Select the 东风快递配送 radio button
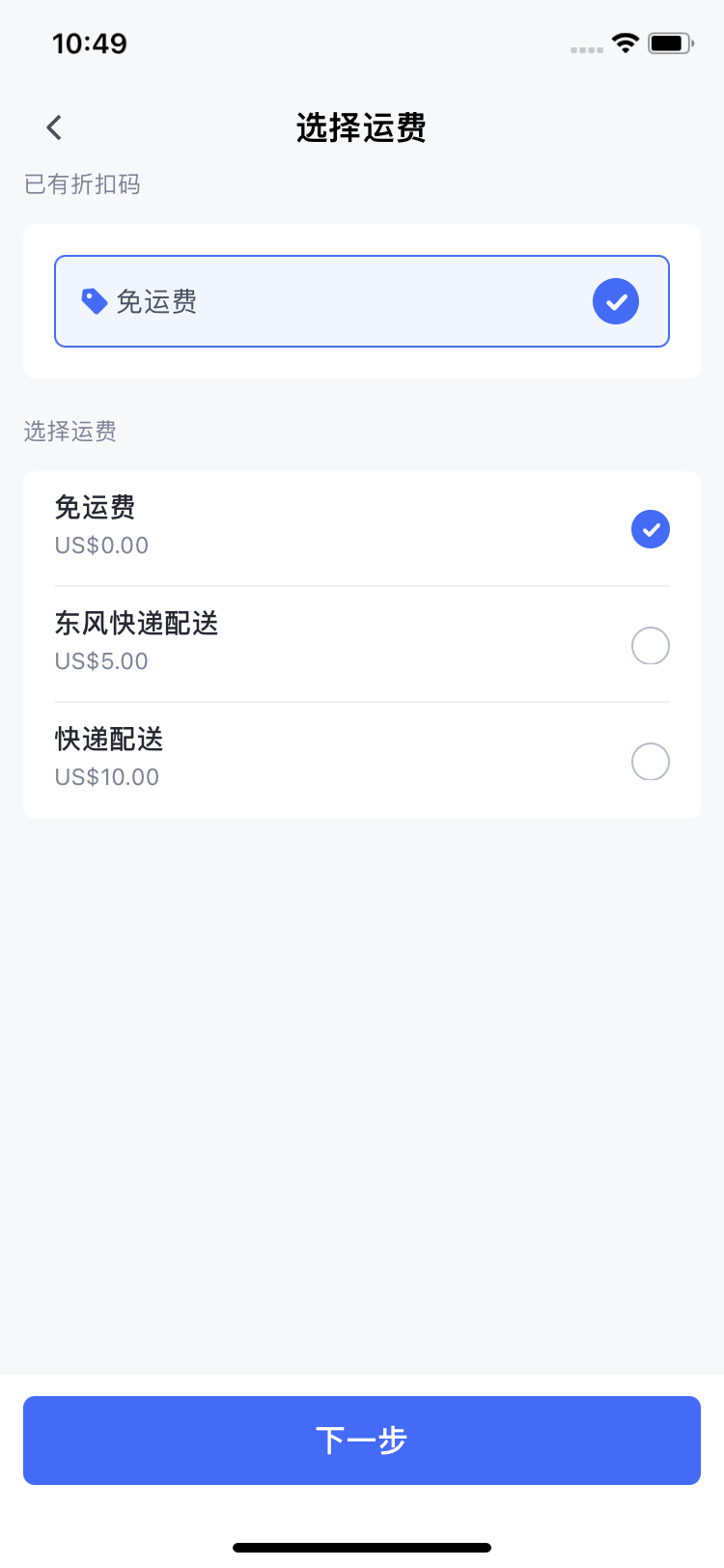 pos(650,645)
